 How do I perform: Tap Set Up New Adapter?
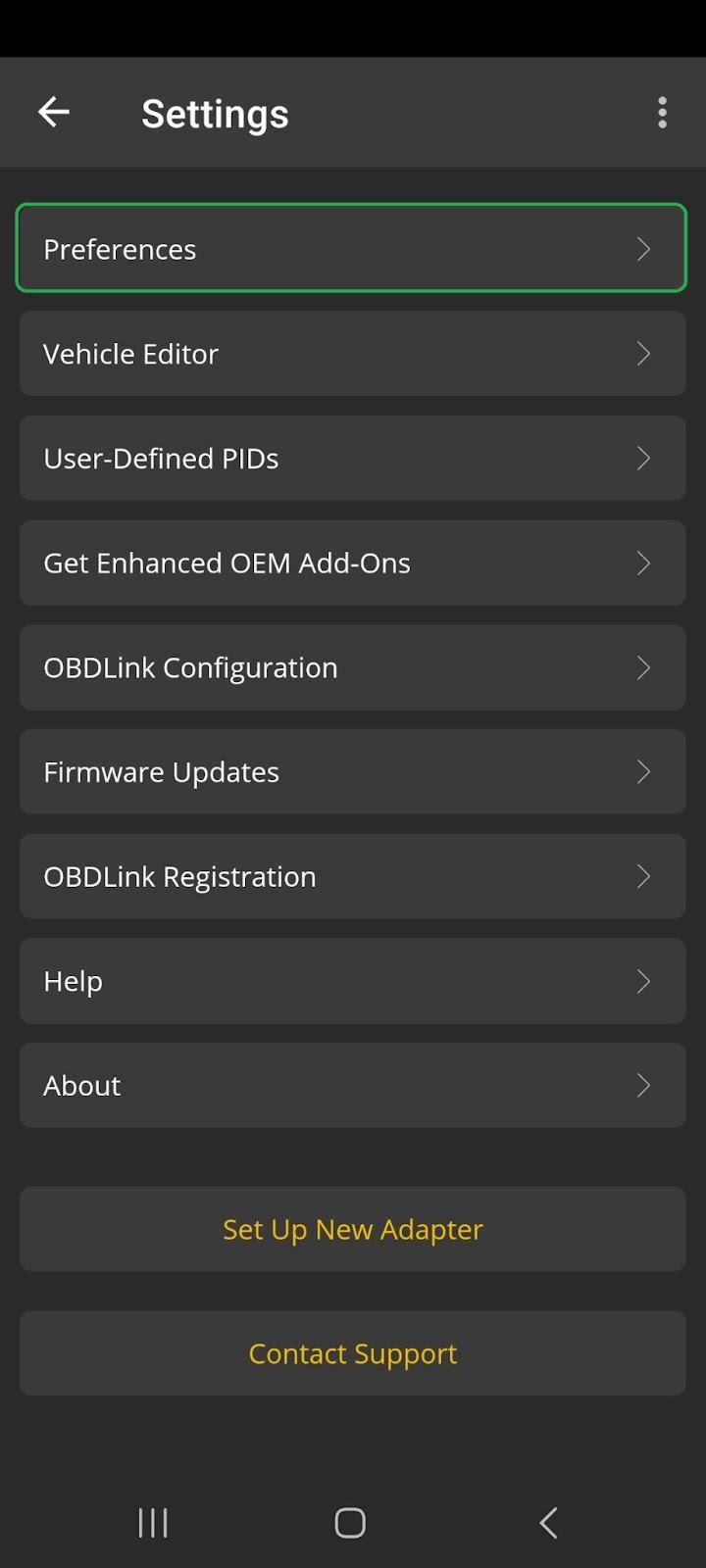pos(353,1229)
